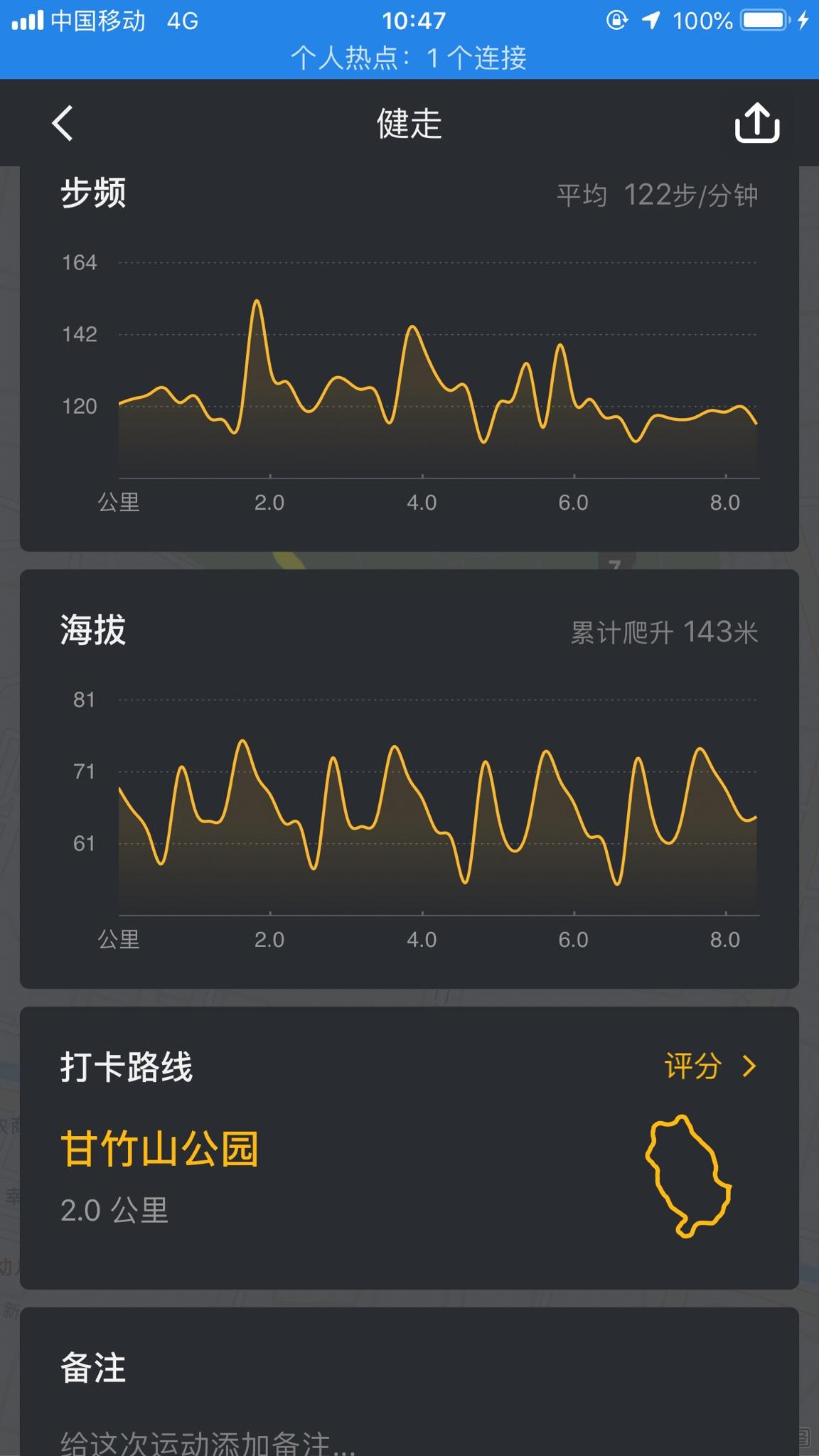
Task: Tap the share icon in top right
Action: (758, 124)
